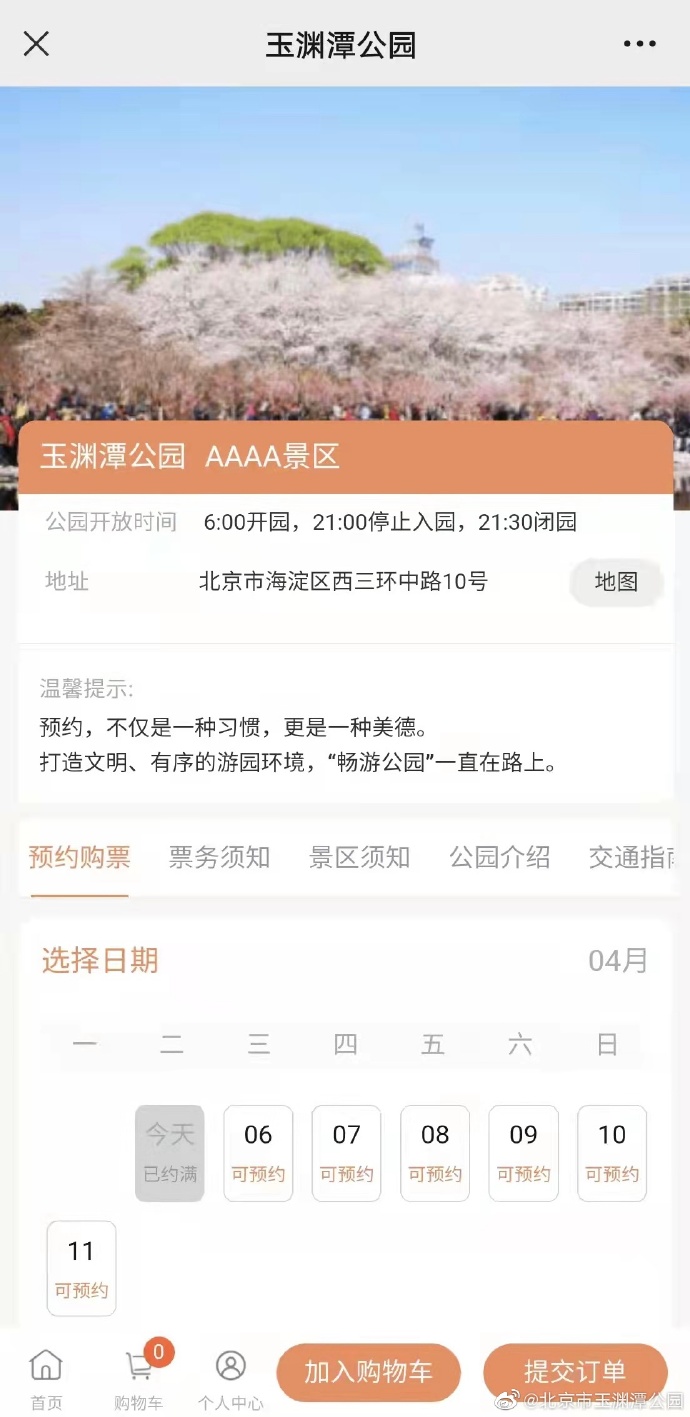Select date 09 可预约
This screenshot has height=1417, width=690.
tap(523, 1152)
